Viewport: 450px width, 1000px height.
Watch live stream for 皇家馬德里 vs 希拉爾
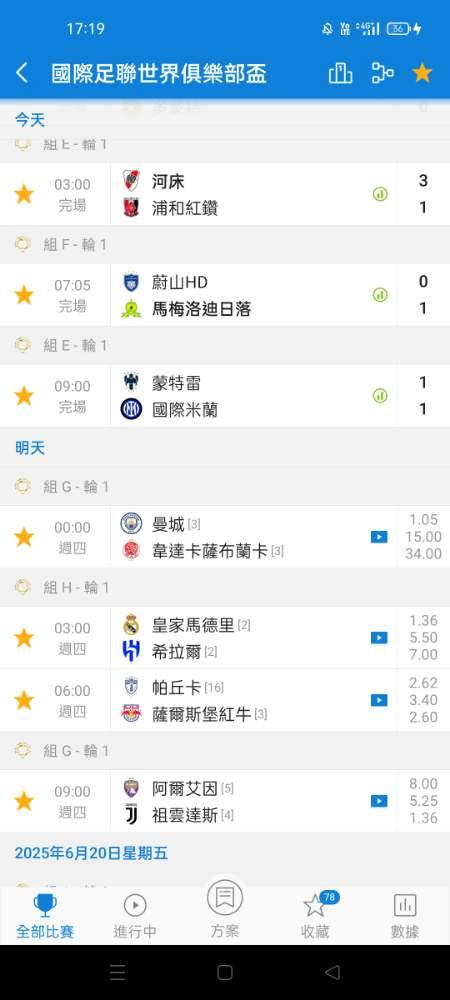click(379, 638)
